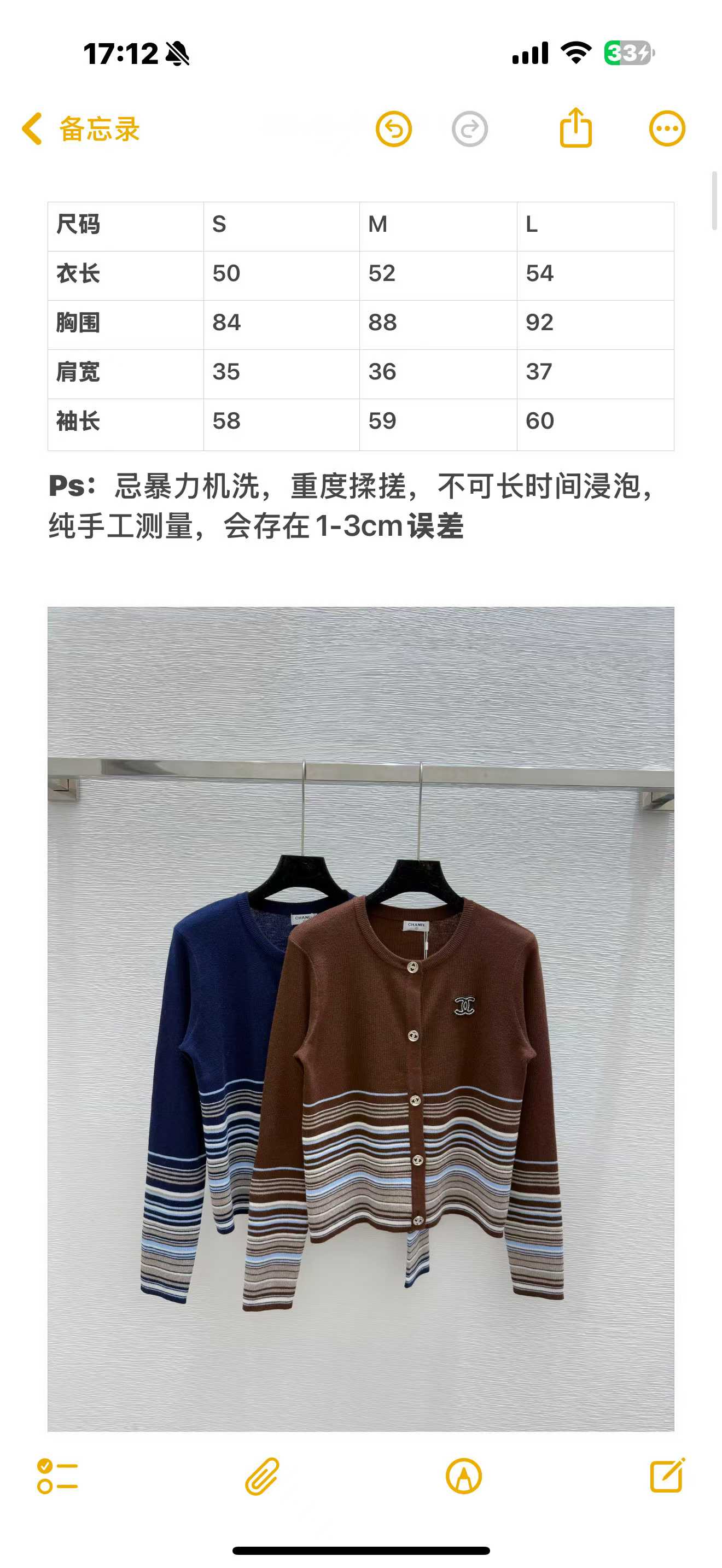Open the markup pen tool
Image resolution: width=722 pixels, height=1568 pixels.
[x=463, y=1476]
